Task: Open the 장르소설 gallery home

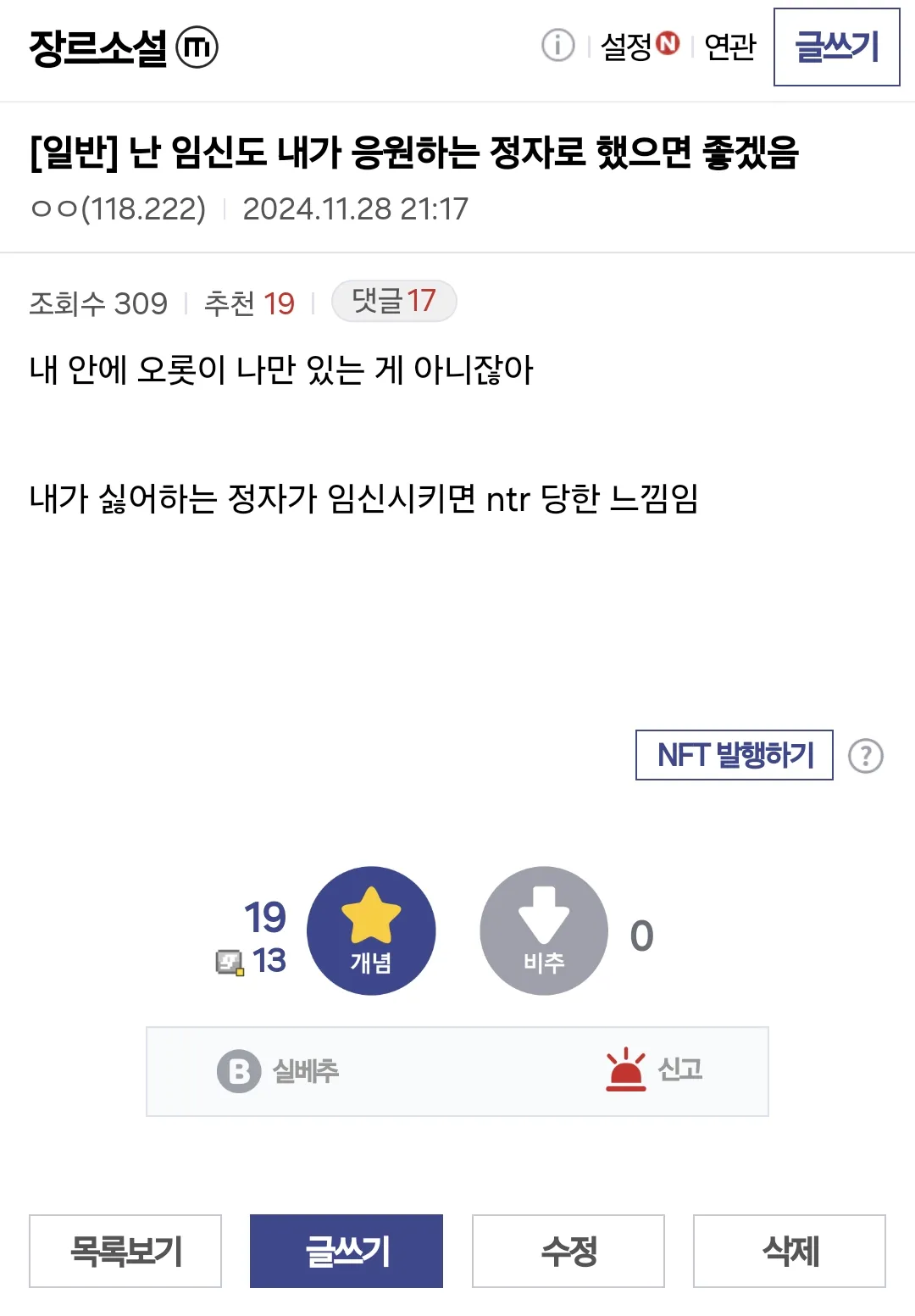Action: (99, 47)
